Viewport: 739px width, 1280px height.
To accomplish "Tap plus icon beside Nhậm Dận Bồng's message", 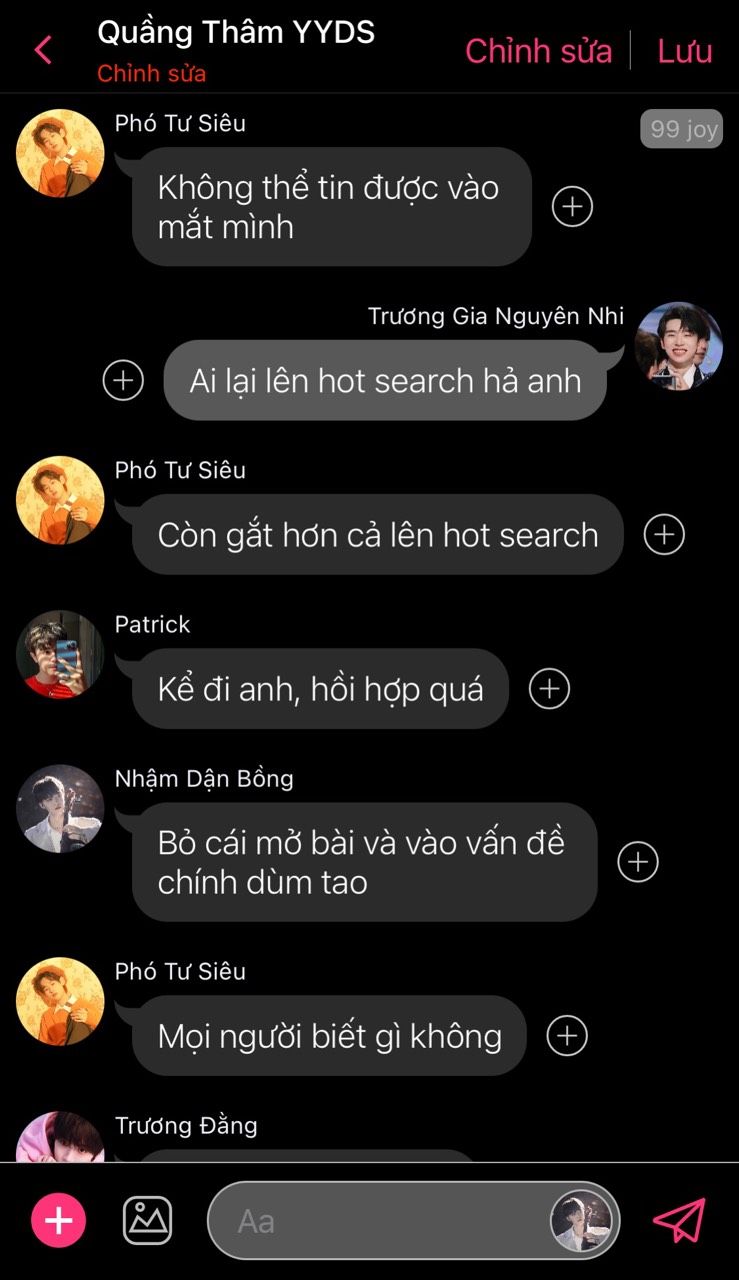I will click(x=638, y=861).
